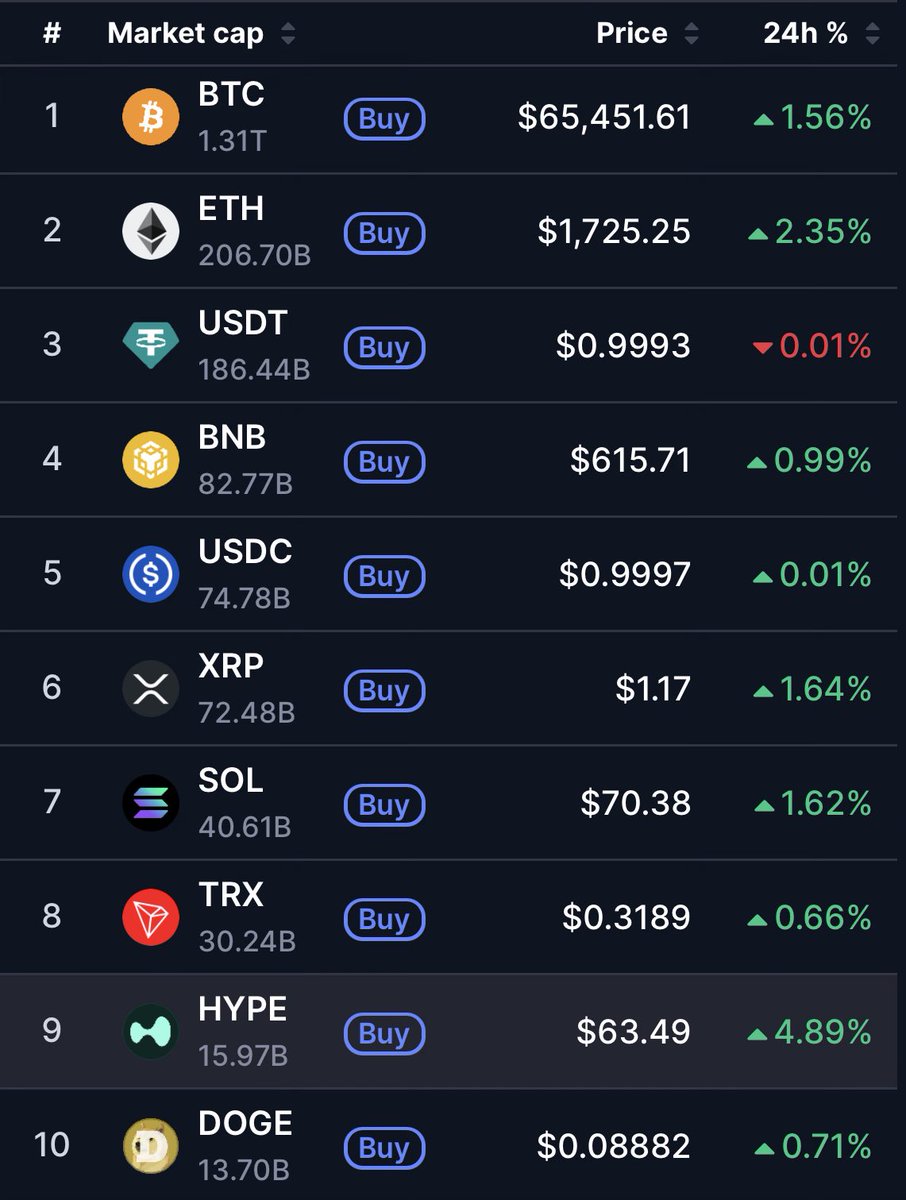Tap Buy next to BTC
The width and height of the screenshot is (906, 1200).
click(x=384, y=119)
